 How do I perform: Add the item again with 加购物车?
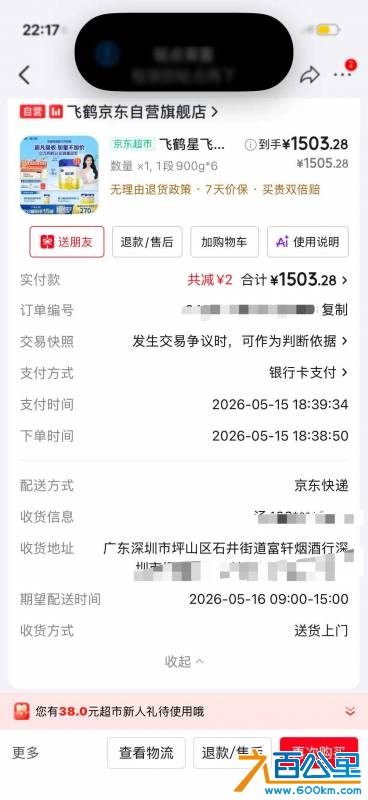225,241
